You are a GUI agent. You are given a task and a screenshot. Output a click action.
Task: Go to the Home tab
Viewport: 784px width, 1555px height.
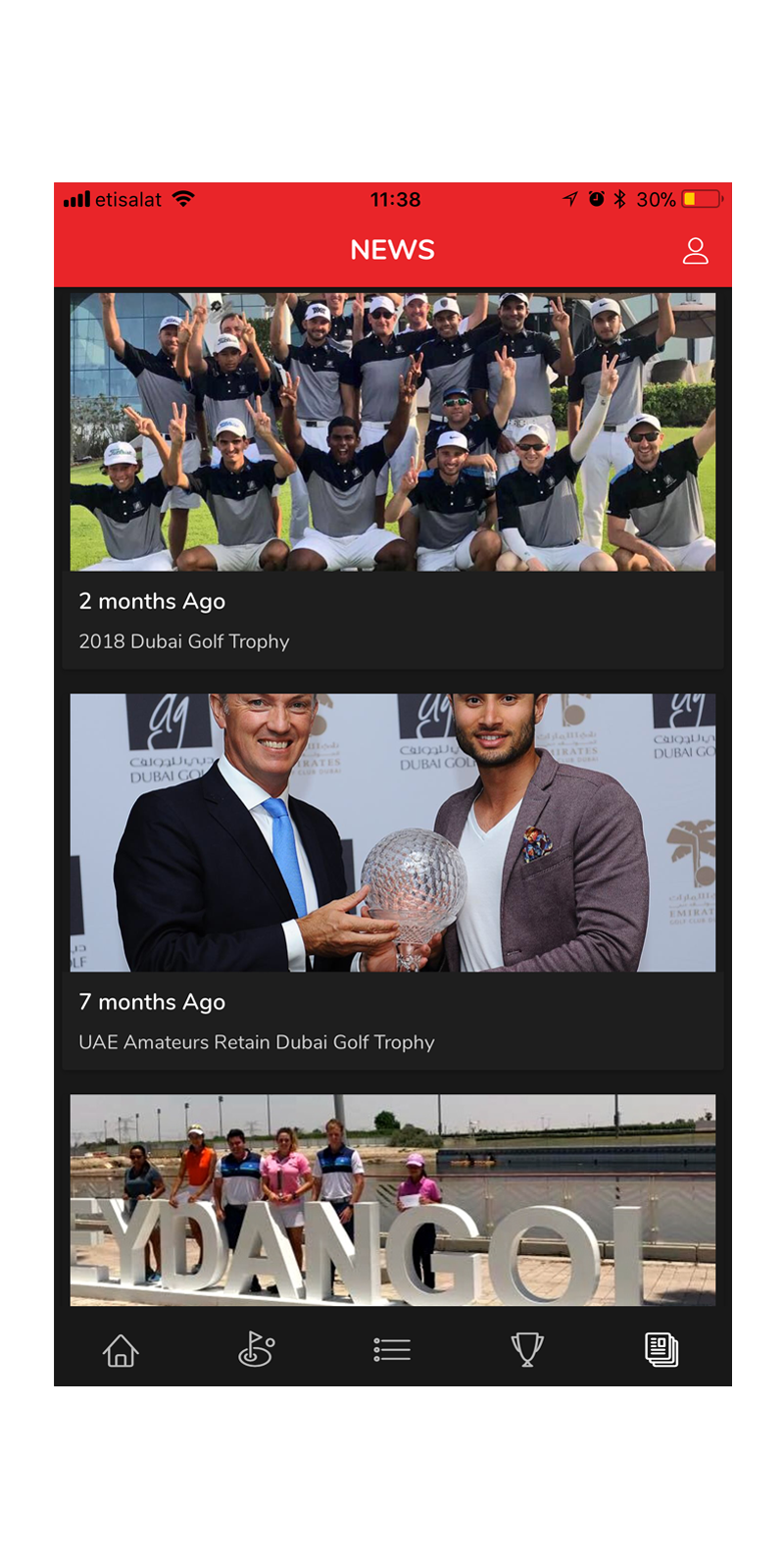121,1350
